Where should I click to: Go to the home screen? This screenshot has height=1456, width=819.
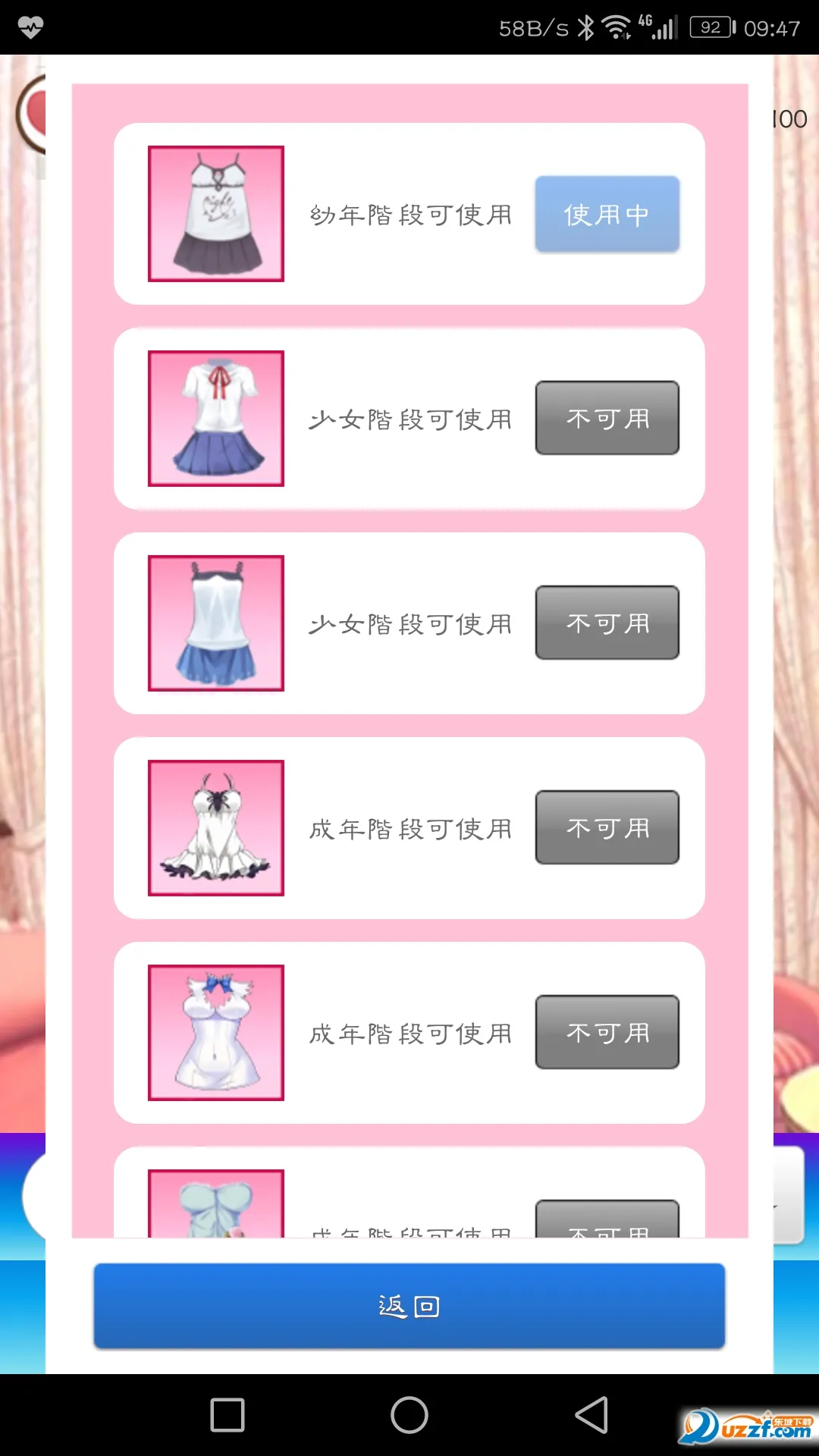point(409,1415)
